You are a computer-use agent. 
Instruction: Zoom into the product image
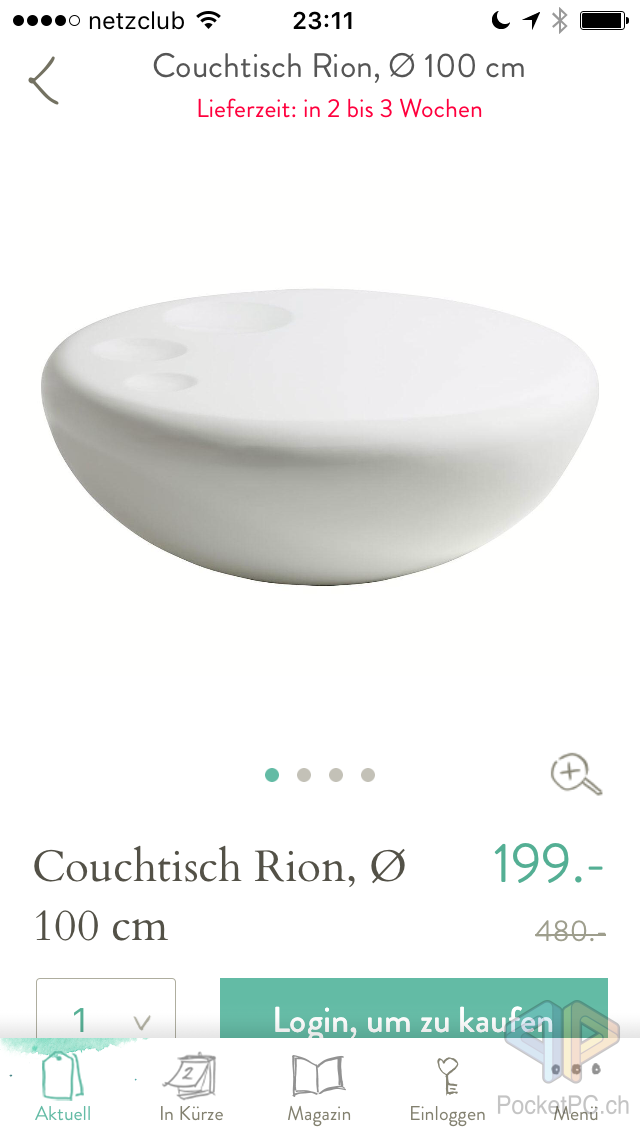[x=576, y=774]
